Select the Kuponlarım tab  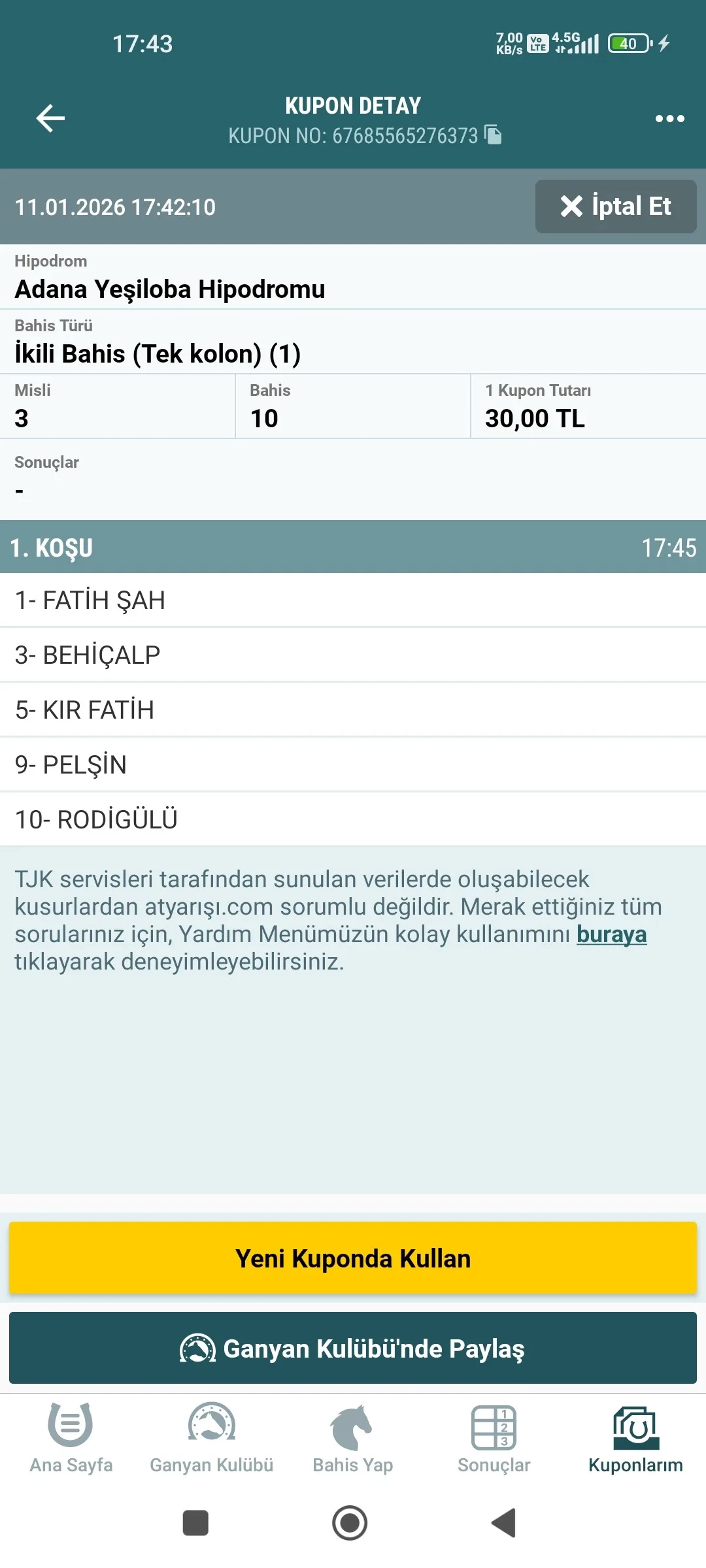pyautogui.click(x=635, y=1438)
